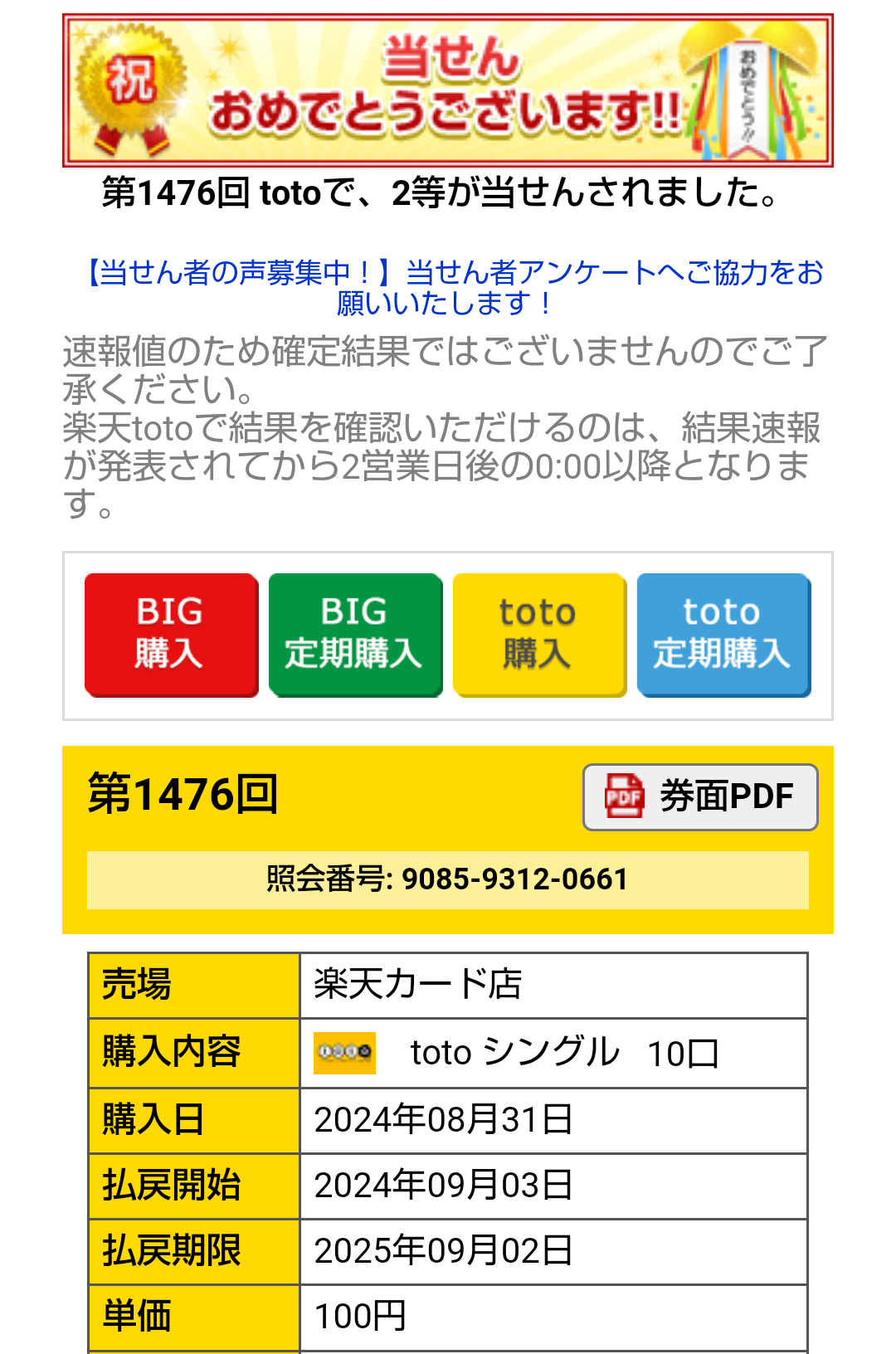Open the 券面PDF ticket file

tap(700, 796)
